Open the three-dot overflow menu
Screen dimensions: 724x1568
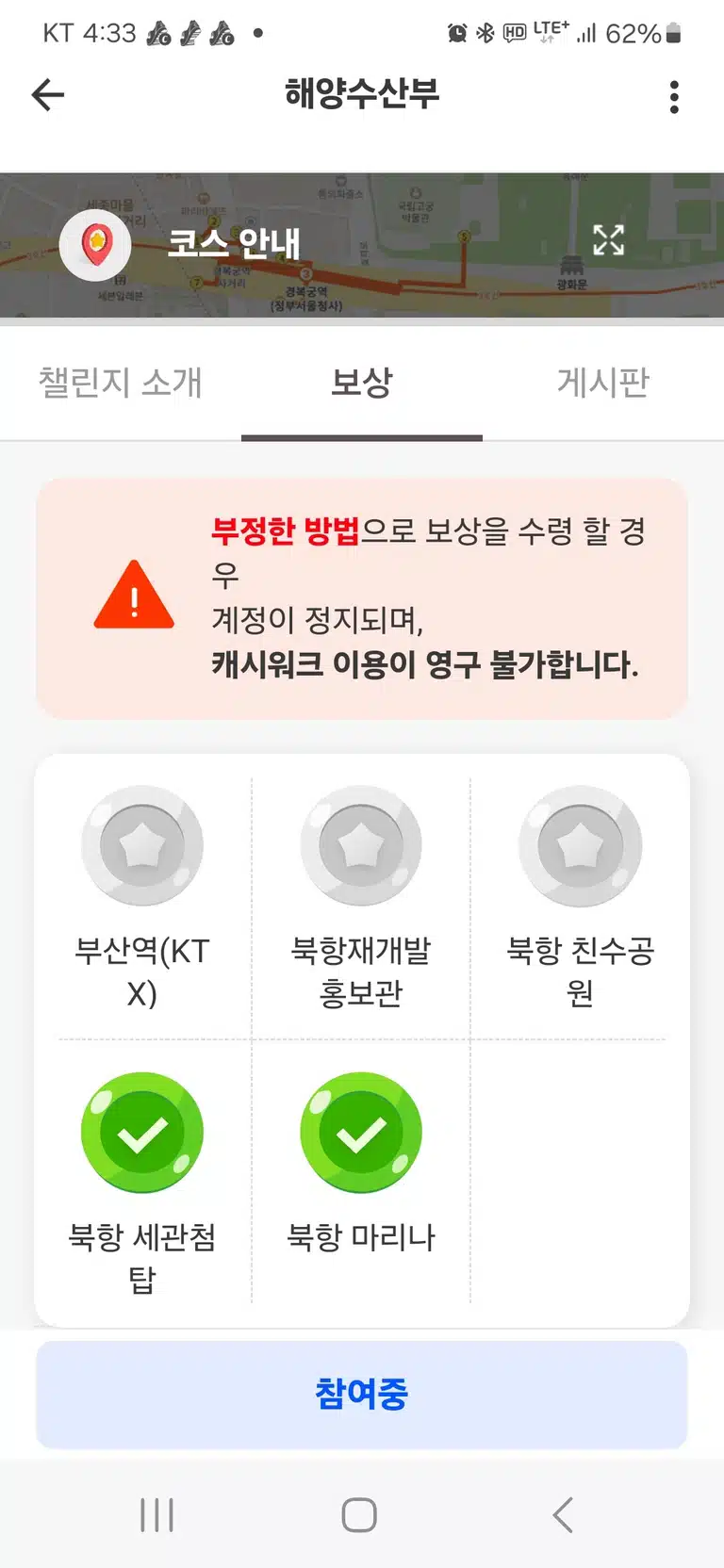coord(674,96)
